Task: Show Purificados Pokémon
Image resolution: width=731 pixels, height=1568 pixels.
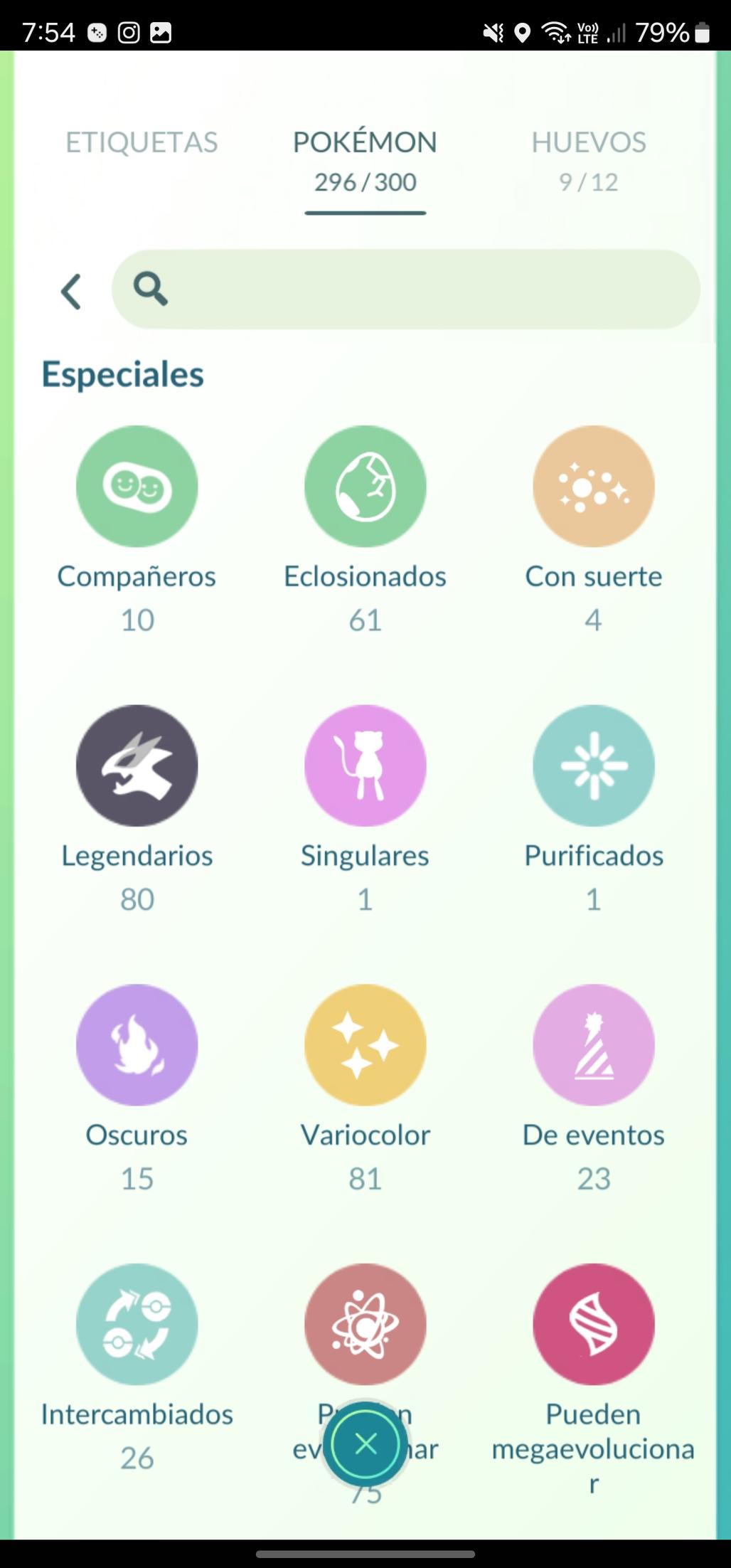Action: [593, 766]
